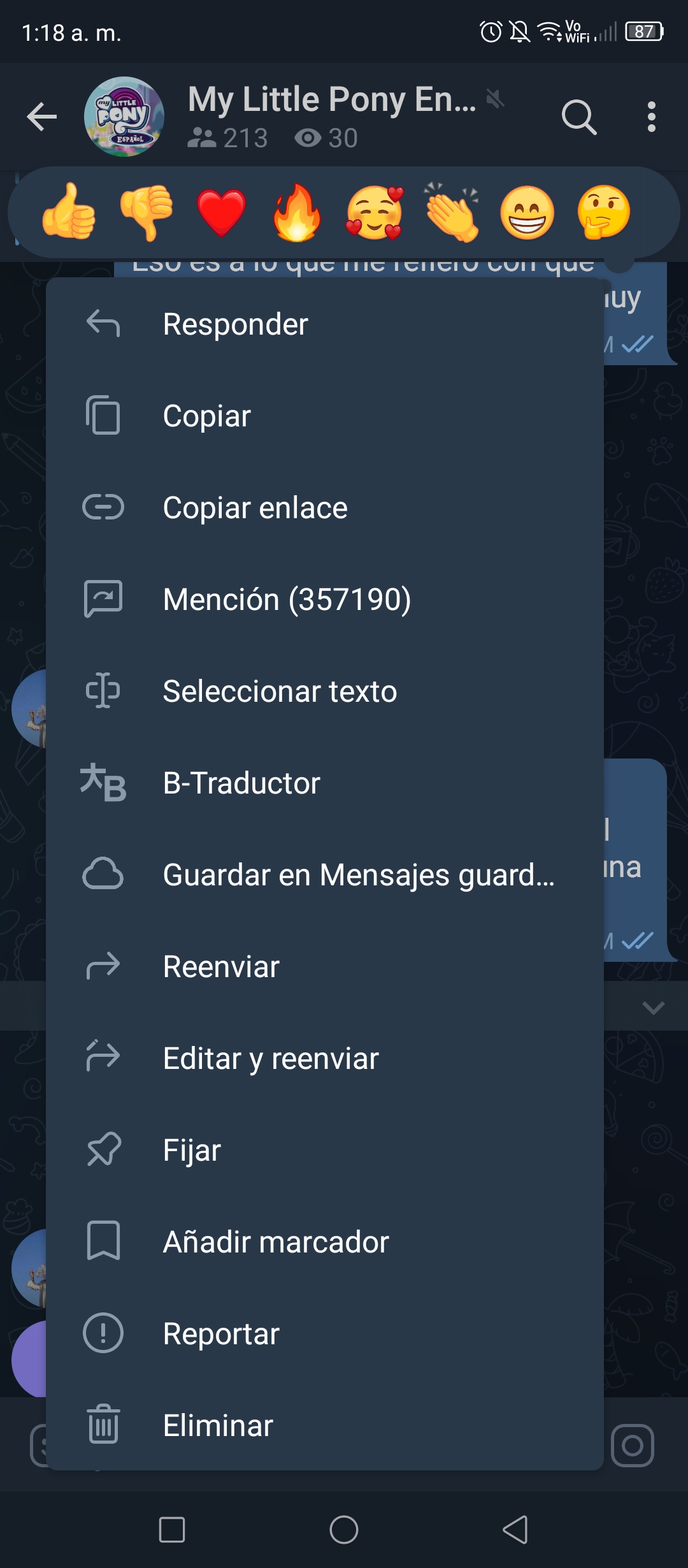Save message via Guardar en Mensajes guardados
688x1568 pixels.
pyautogui.click(x=325, y=875)
